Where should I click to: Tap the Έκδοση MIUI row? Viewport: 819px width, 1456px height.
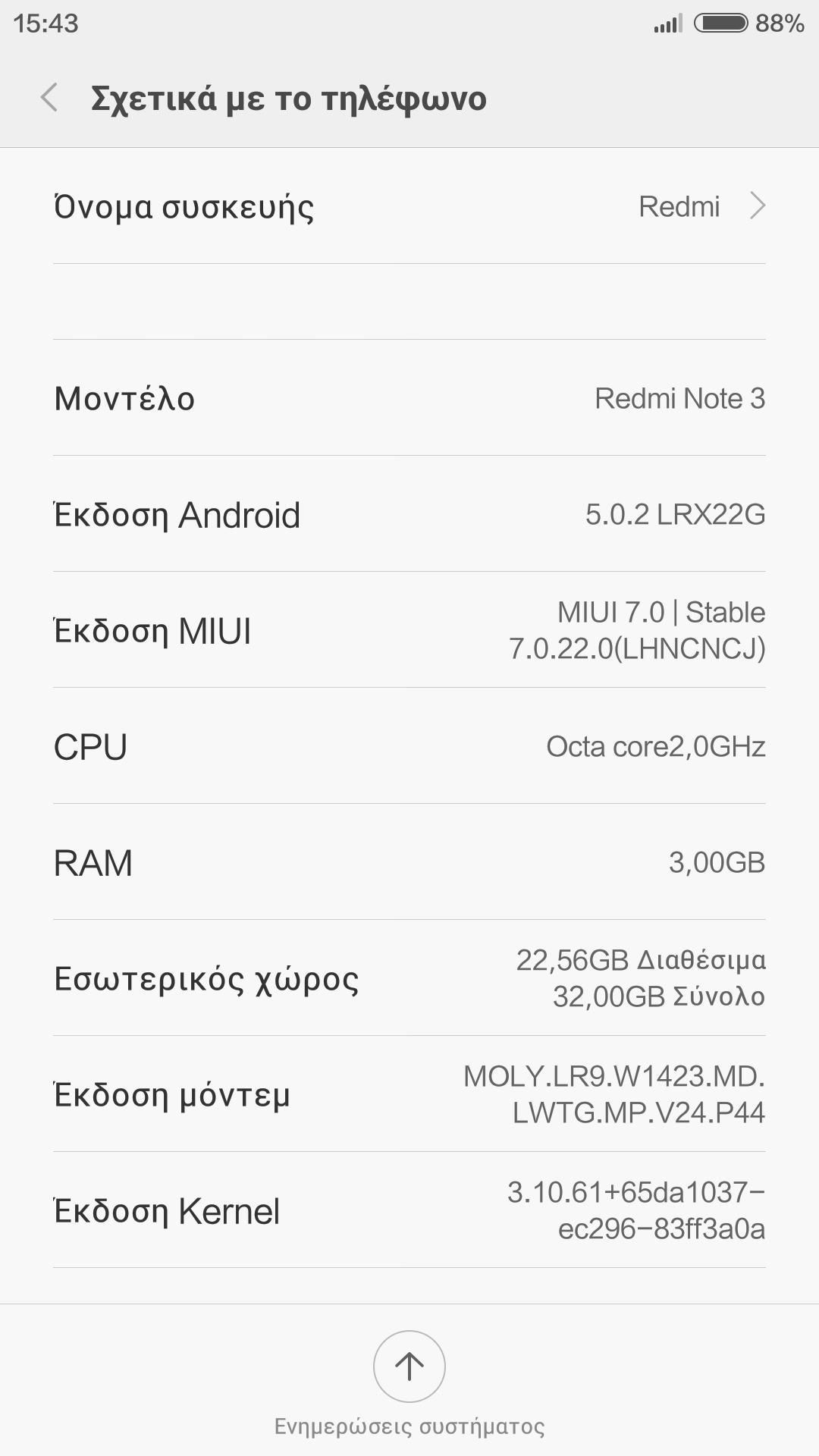coord(409,630)
